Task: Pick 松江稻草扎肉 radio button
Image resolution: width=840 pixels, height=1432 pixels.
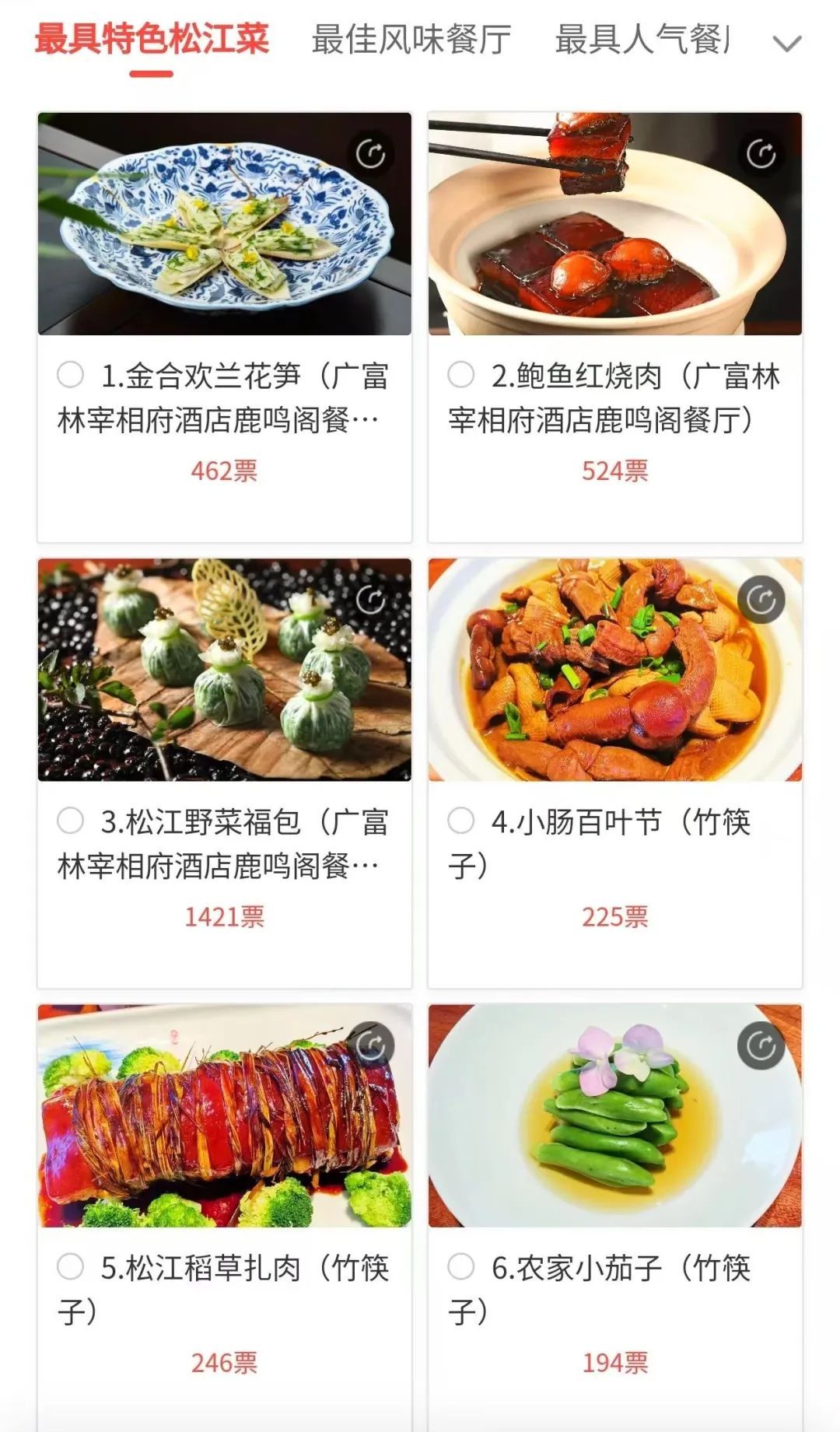Action: pyautogui.click(x=71, y=1266)
